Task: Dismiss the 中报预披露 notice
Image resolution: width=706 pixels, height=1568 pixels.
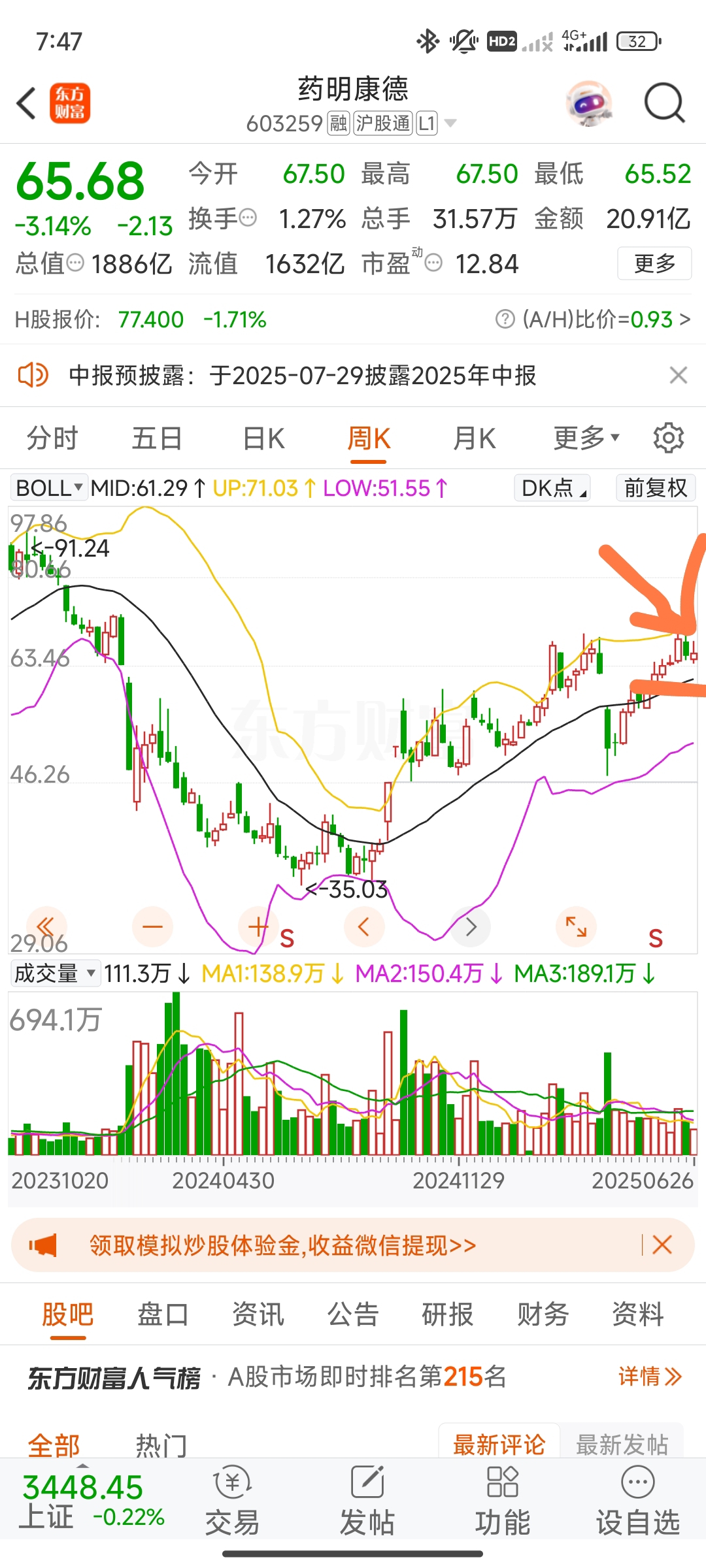Action: click(x=679, y=375)
